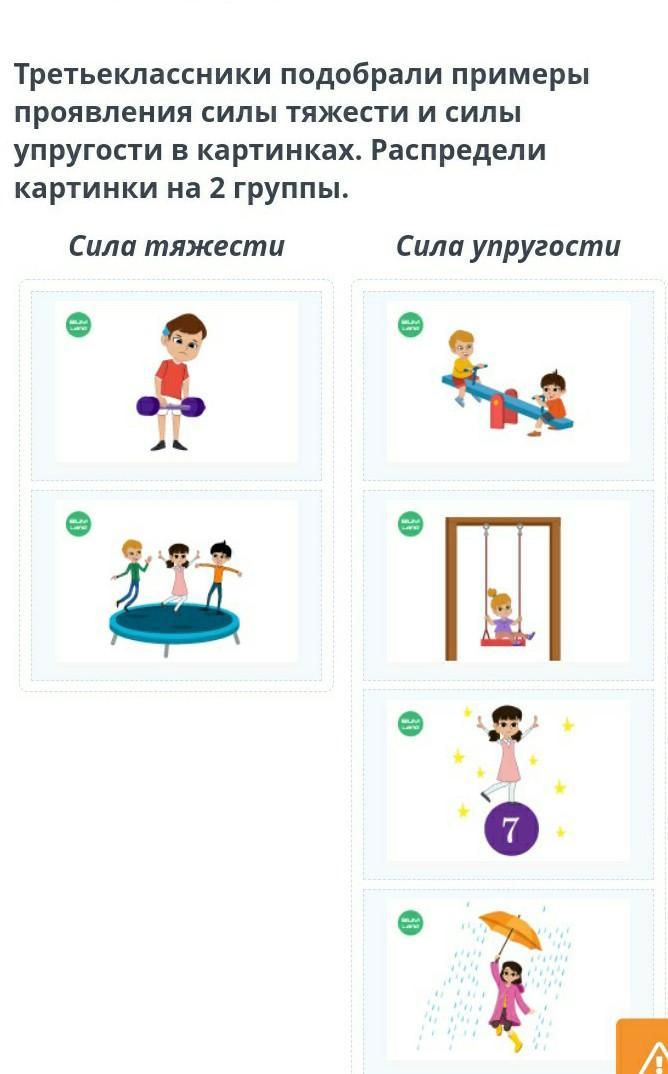Viewport: 668px width, 1074px height.
Task: Select the girl on swing card
Action: [508, 582]
